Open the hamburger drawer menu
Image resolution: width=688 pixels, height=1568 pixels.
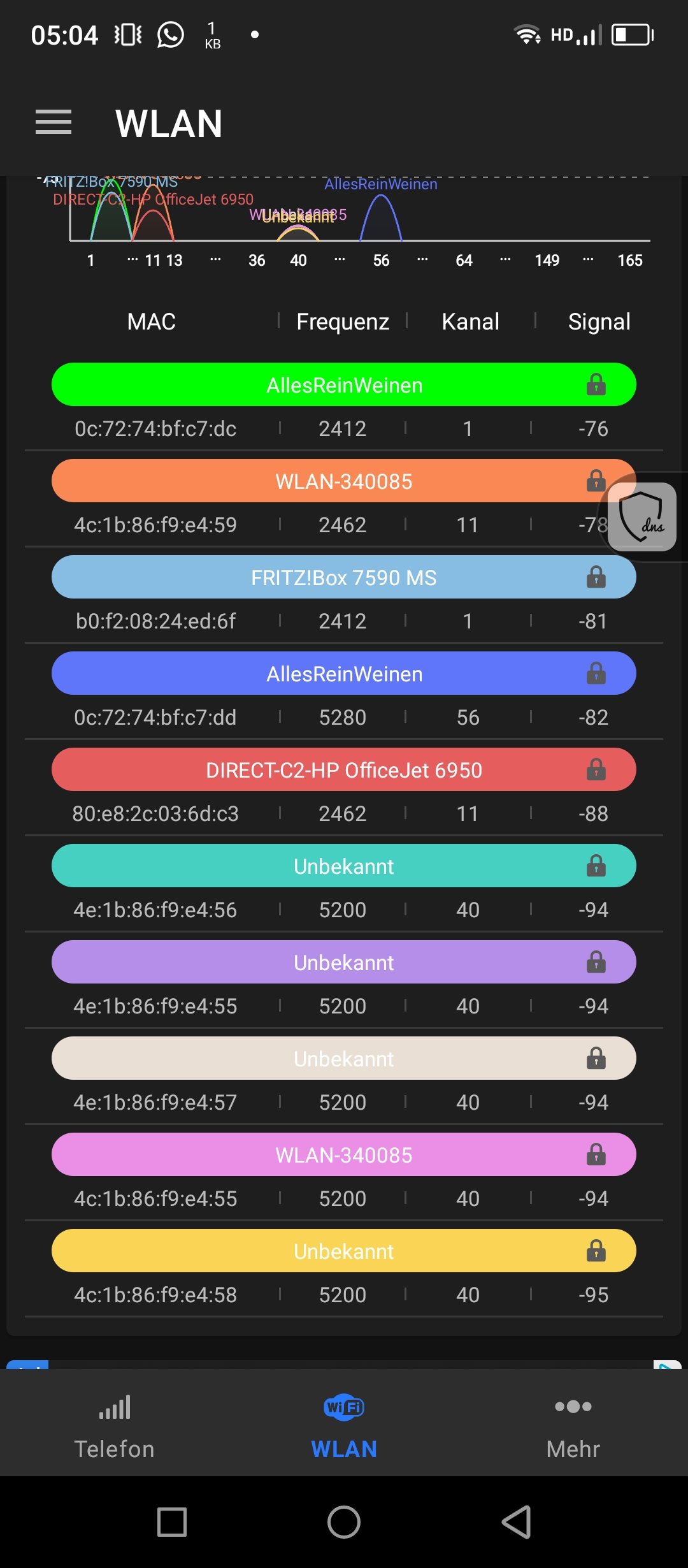[54, 122]
